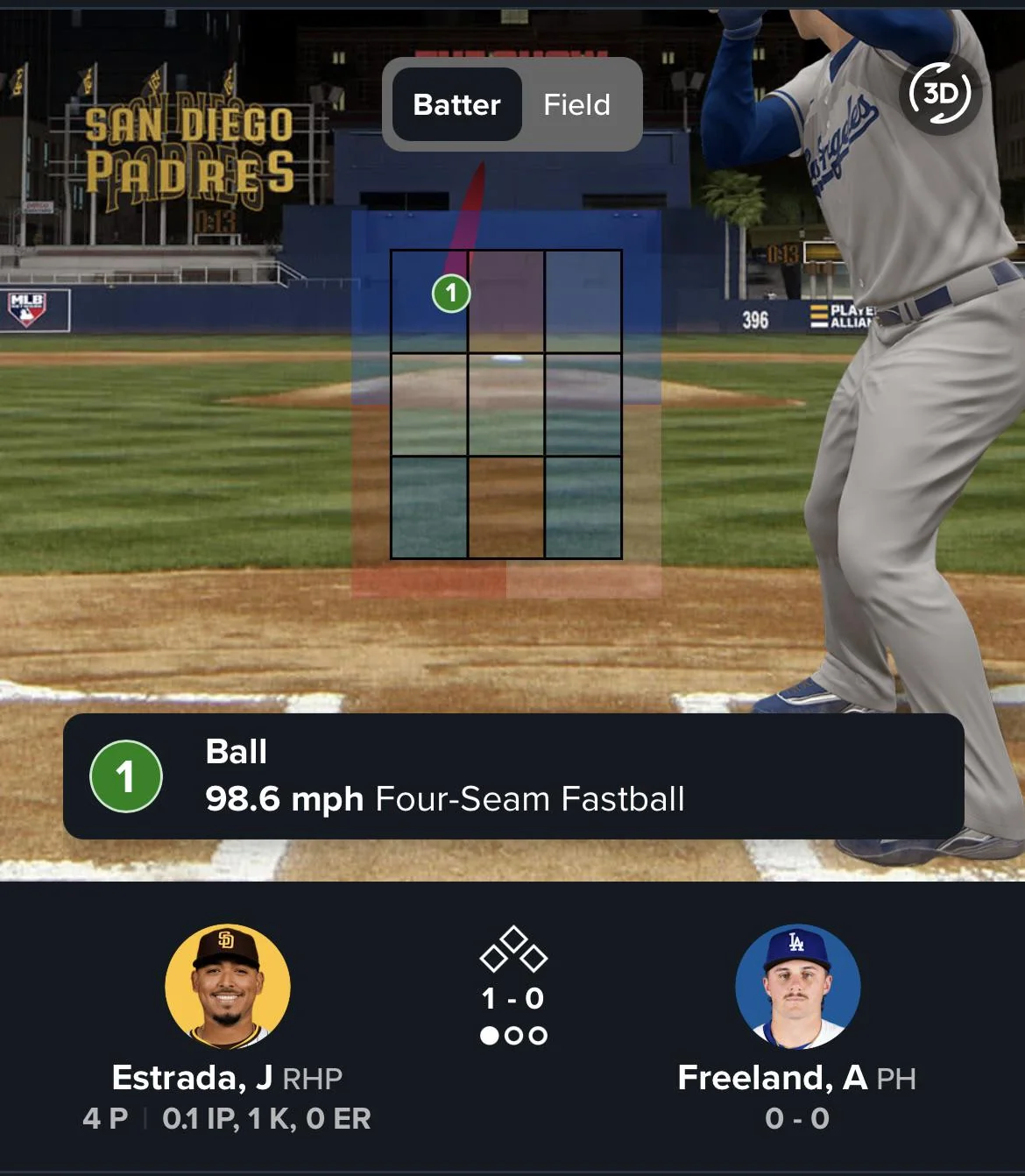Image resolution: width=1025 pixels, height=1176 pixels.
Task: Open the Ball 98.6 mph pitch details card
Action: tap(513, 776)
